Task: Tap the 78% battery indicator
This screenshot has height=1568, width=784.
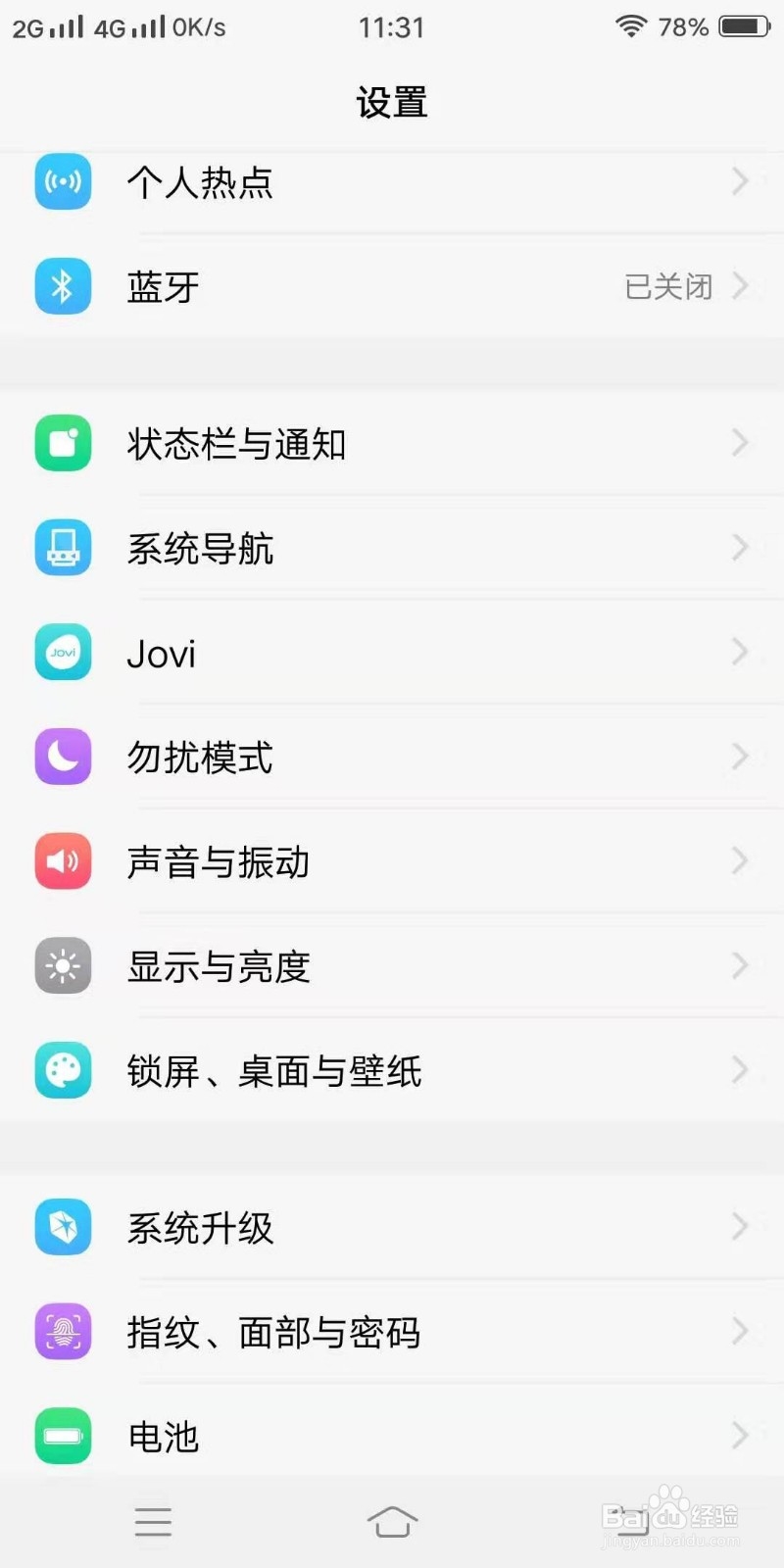Action: [685, 27]
